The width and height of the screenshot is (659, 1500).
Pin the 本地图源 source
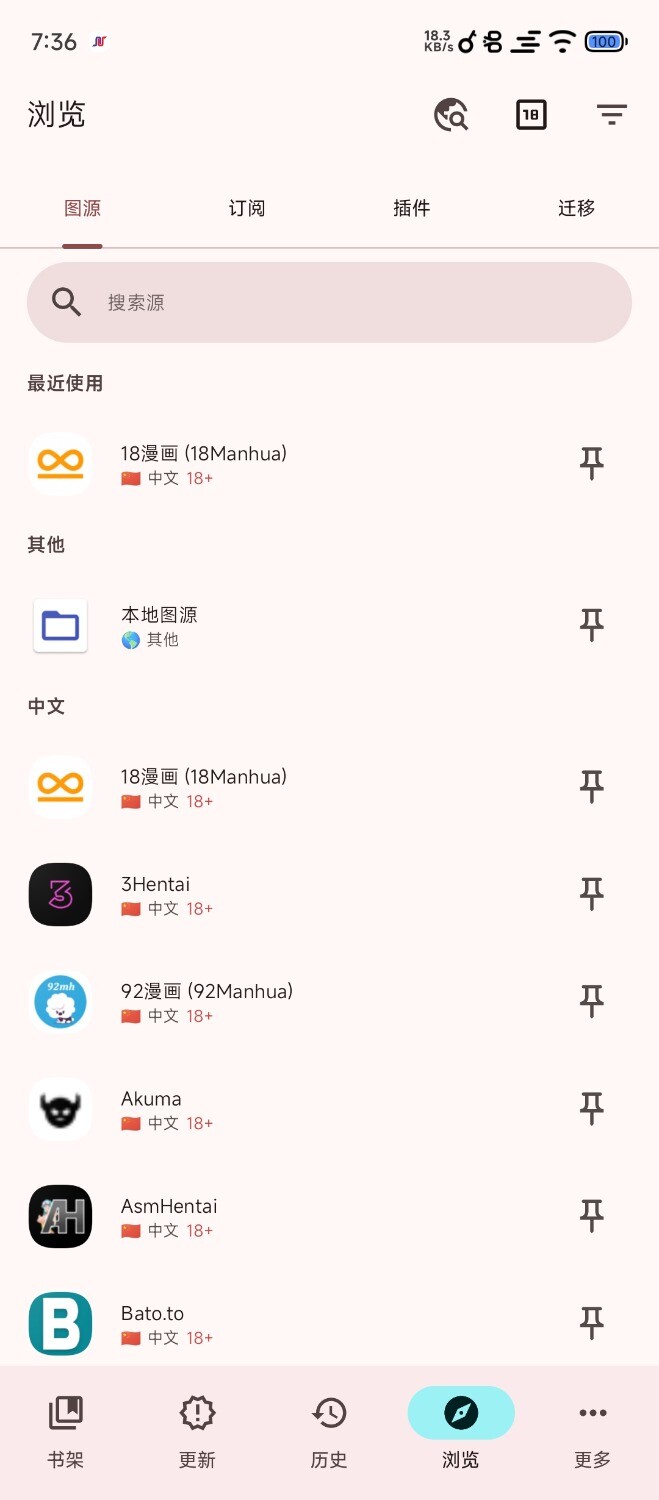point(592,626)
